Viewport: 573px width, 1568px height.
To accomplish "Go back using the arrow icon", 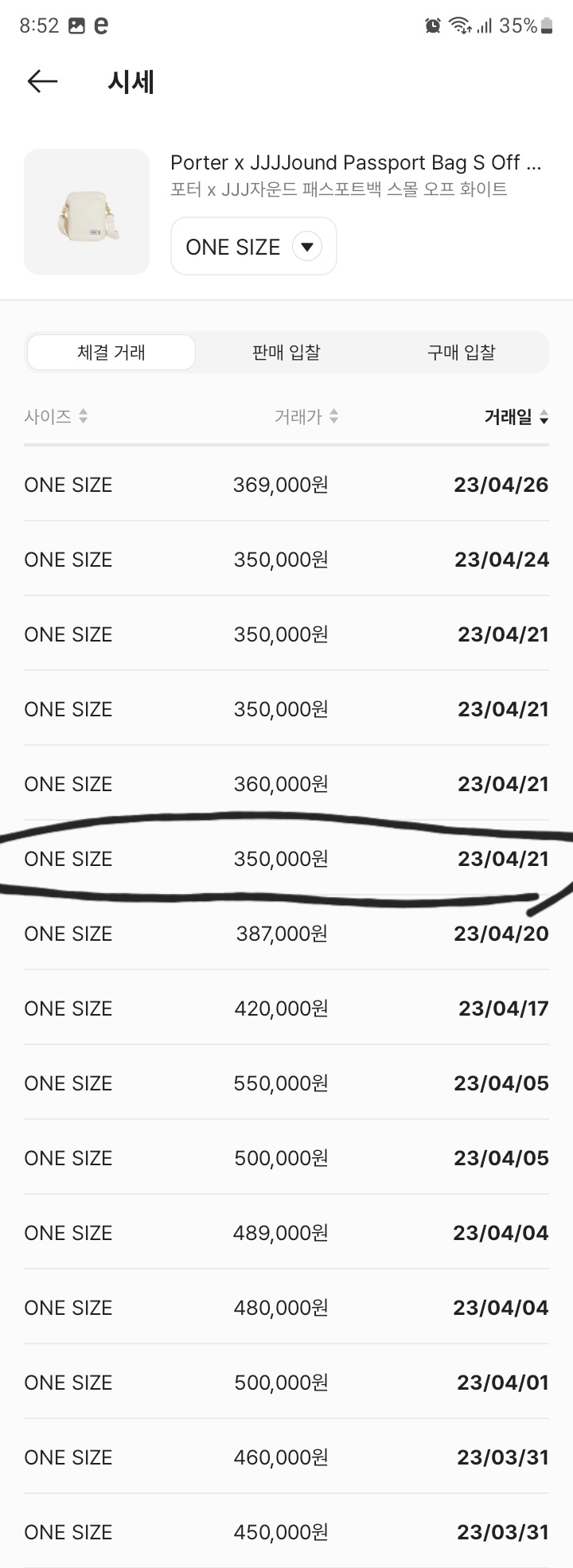I will 42,81.
